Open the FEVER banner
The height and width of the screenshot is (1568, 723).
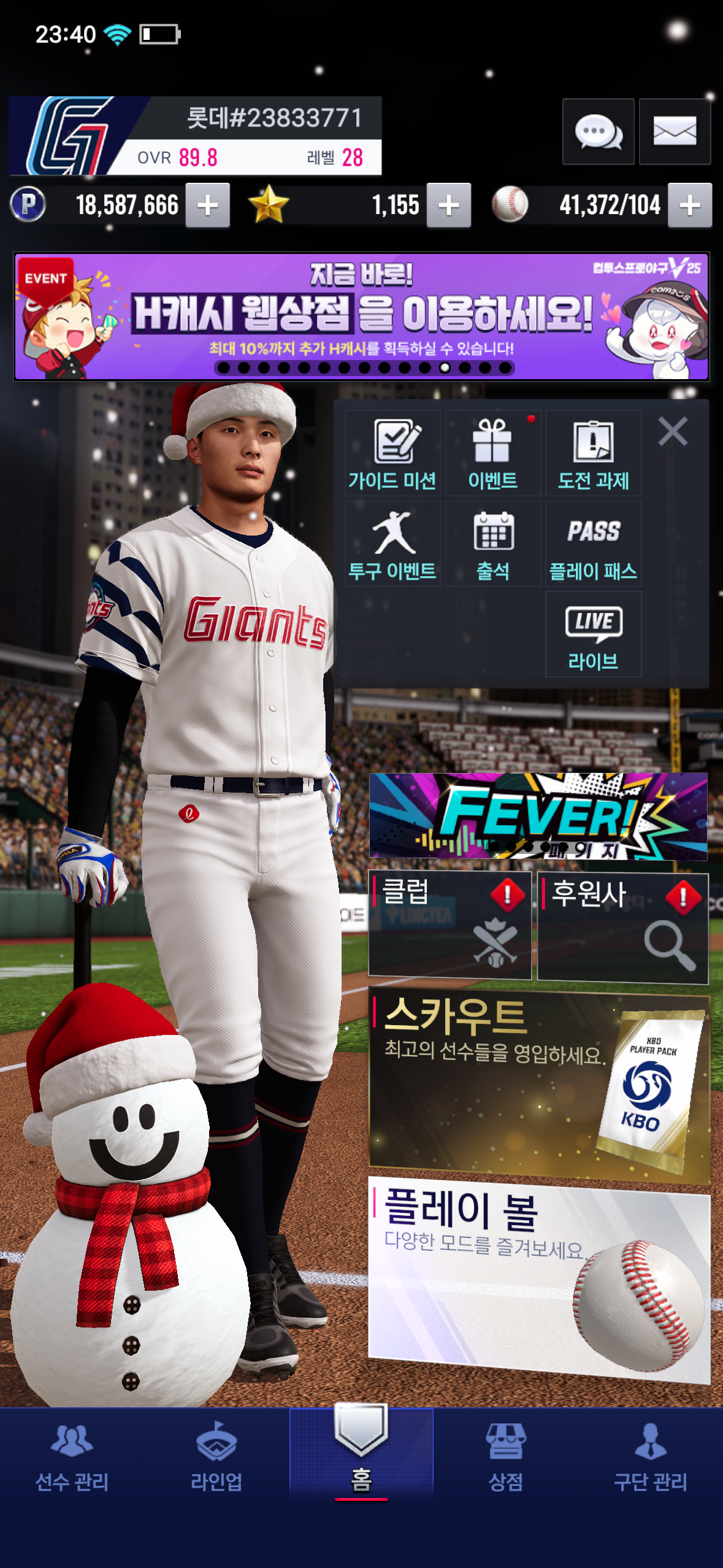pos(538,816)
